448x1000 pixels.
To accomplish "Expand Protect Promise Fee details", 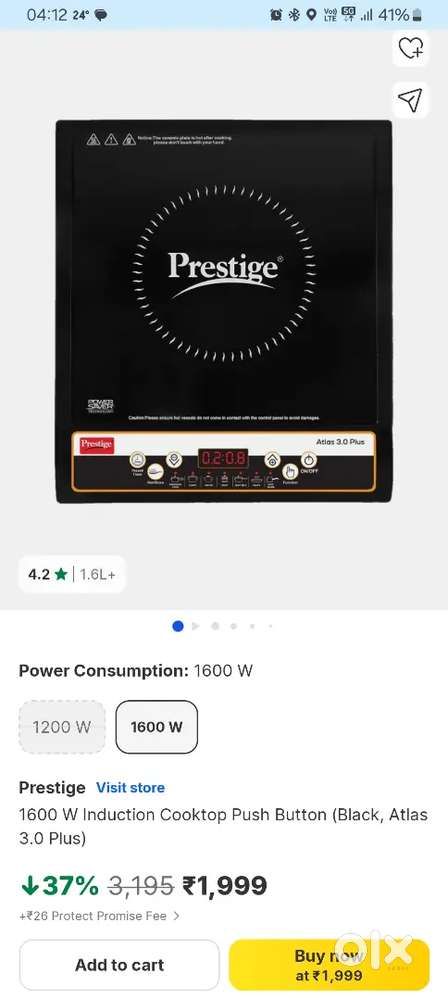I will [100, 916].
